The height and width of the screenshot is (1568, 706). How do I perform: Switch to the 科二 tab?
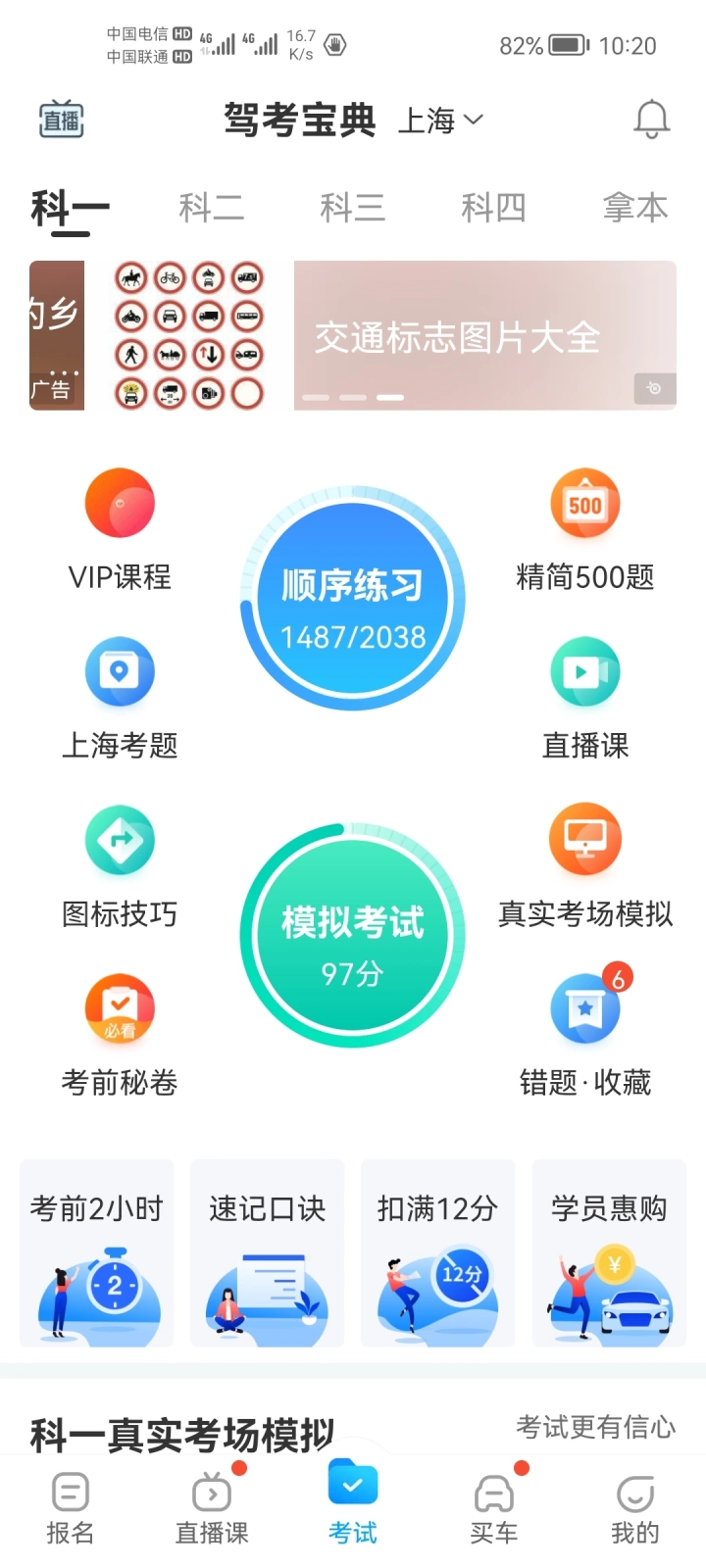pos(211,208)
